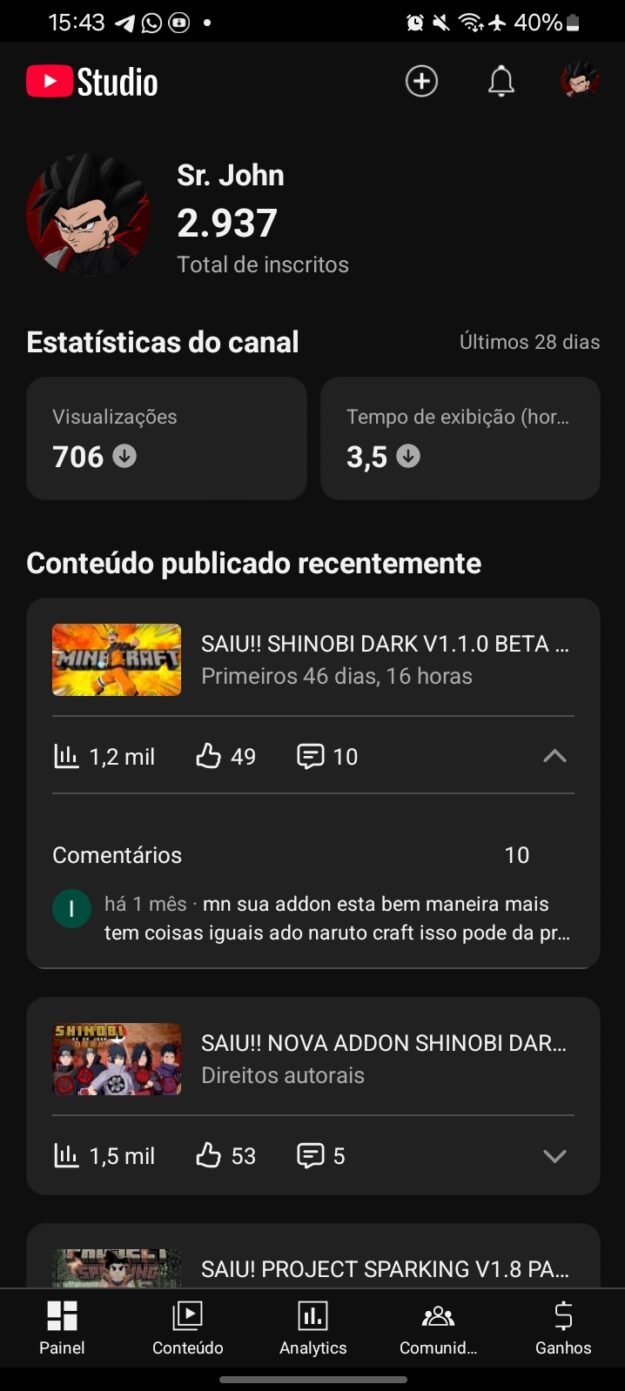Switch to the Ganhos tab
This screenshot has height=1391, width=625.
(563, 1328)
